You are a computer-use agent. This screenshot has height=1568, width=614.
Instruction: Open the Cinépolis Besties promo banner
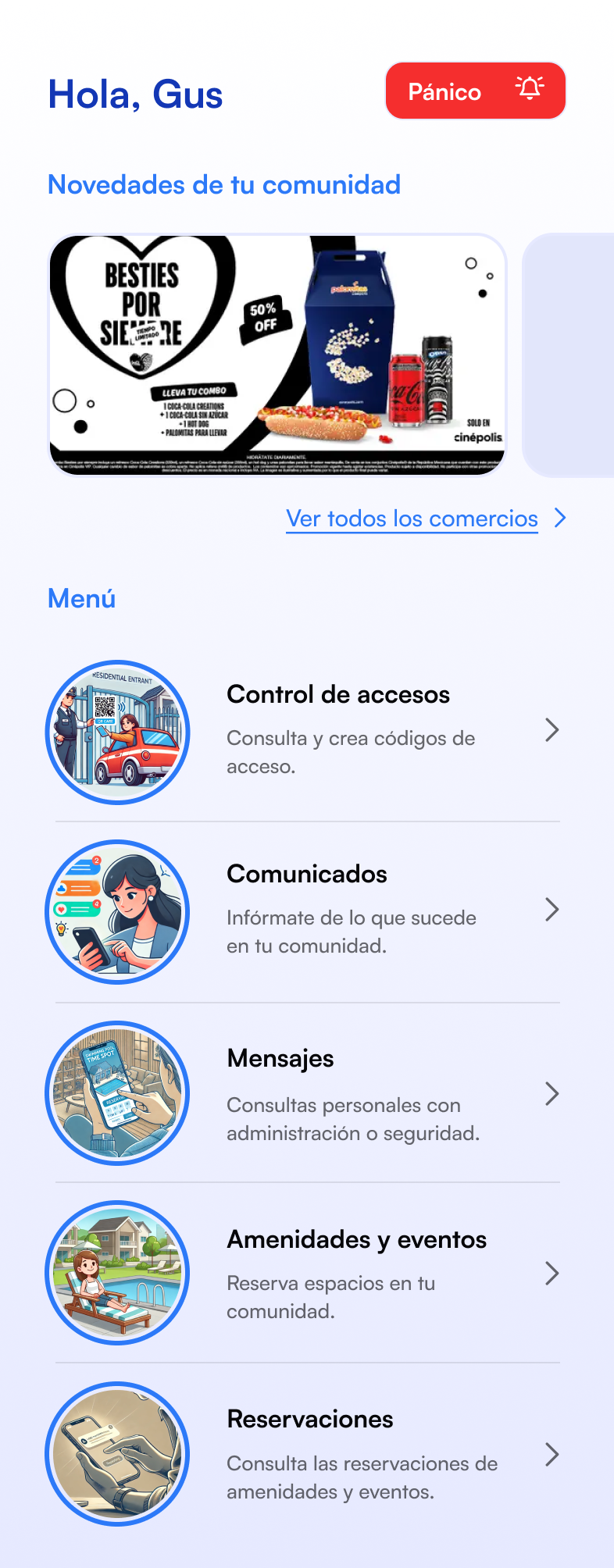click(277, 355)
